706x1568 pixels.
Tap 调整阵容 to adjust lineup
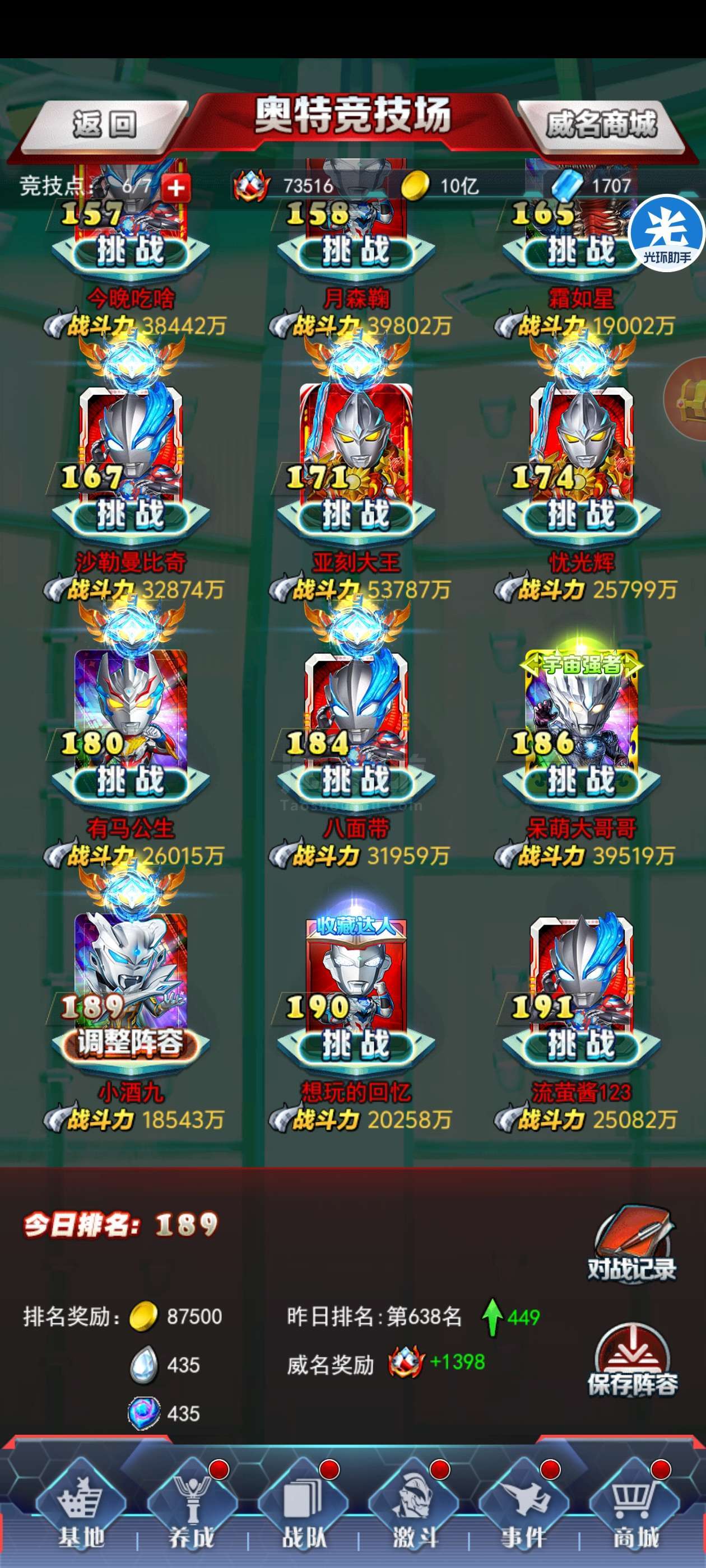(x=131, y=1044)
